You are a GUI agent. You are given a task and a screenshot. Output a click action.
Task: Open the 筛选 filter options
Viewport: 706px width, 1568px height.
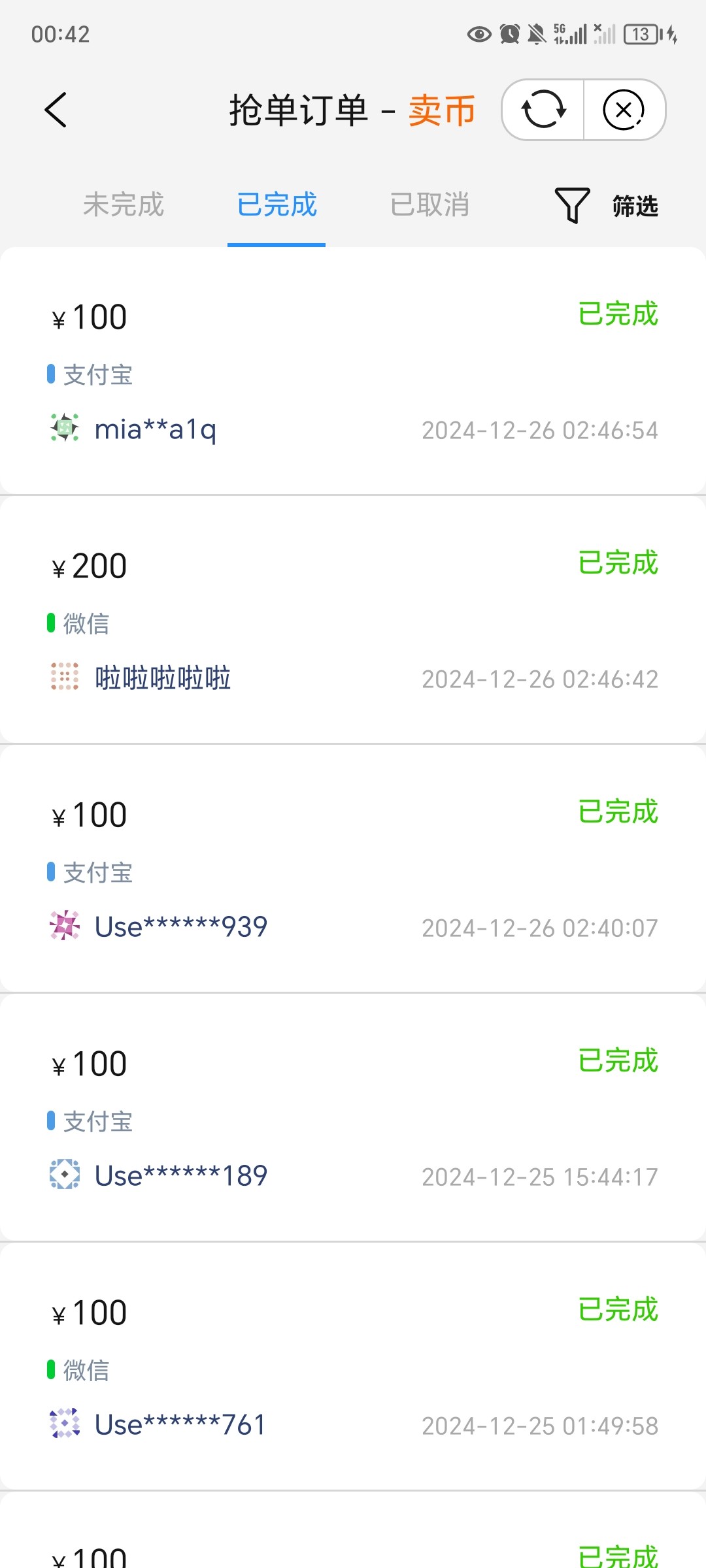pos(607,206)
